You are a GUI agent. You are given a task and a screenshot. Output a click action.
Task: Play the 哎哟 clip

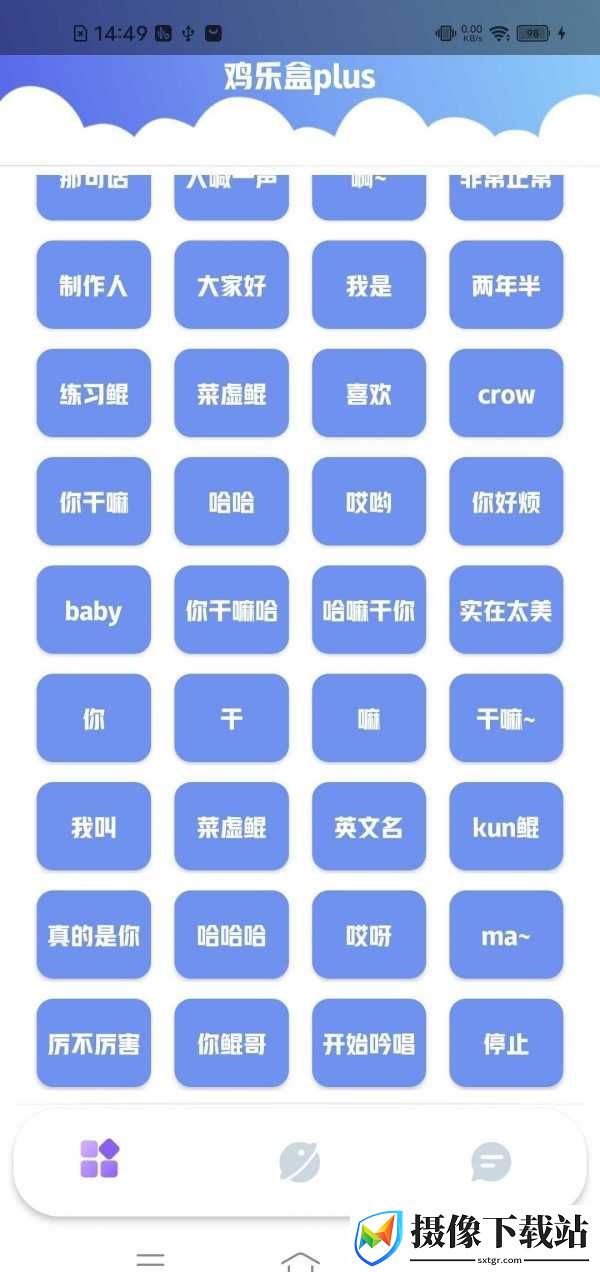pyautogui.click(x=369, y=502)
